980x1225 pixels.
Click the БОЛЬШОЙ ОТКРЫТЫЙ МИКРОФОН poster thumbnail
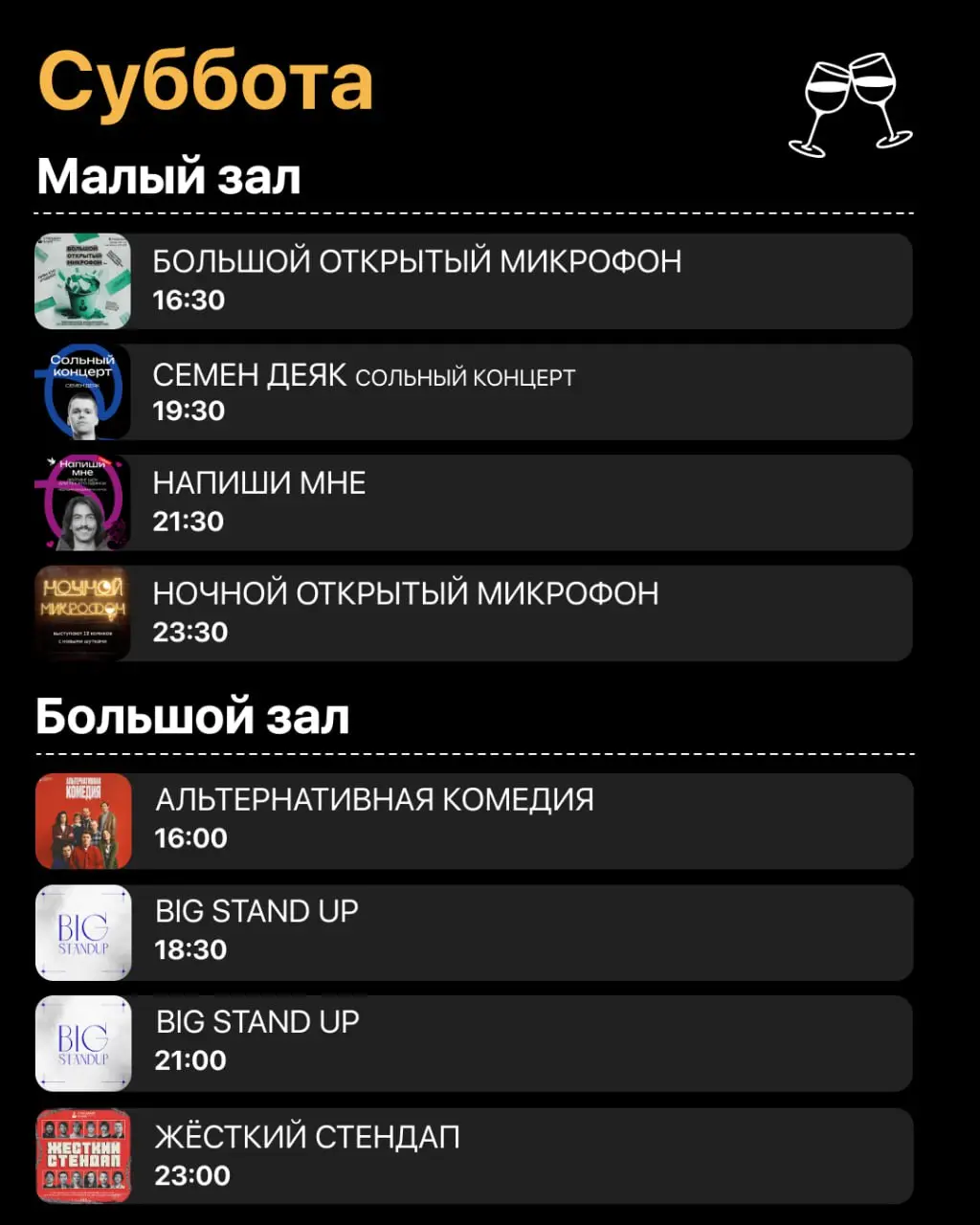tap(83, 280)
